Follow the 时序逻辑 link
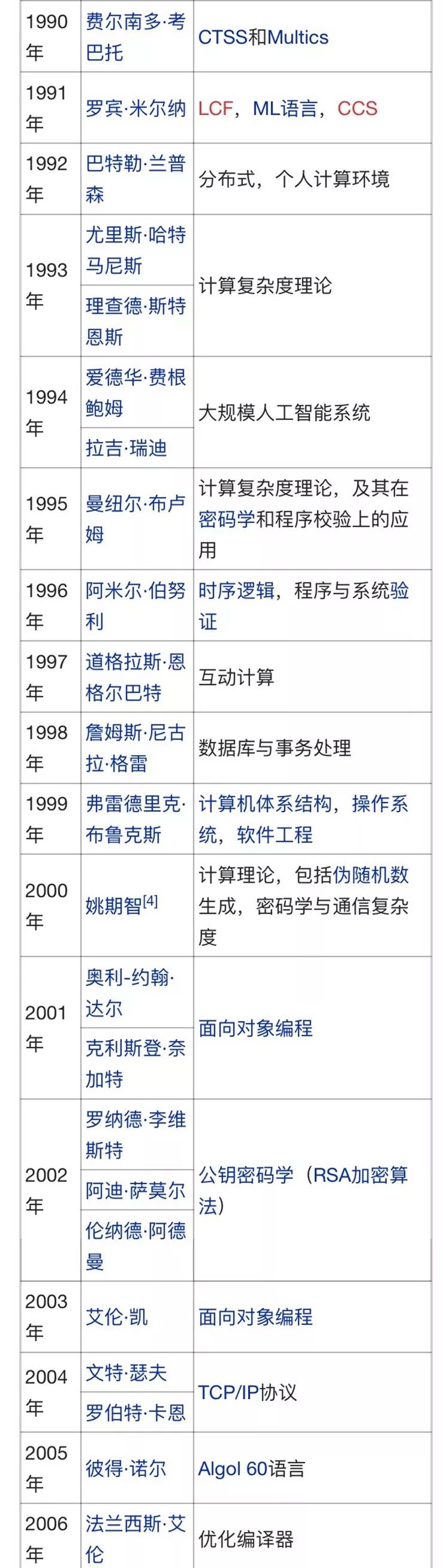This screenshot has width=443, height=1568. pos(236,591)
